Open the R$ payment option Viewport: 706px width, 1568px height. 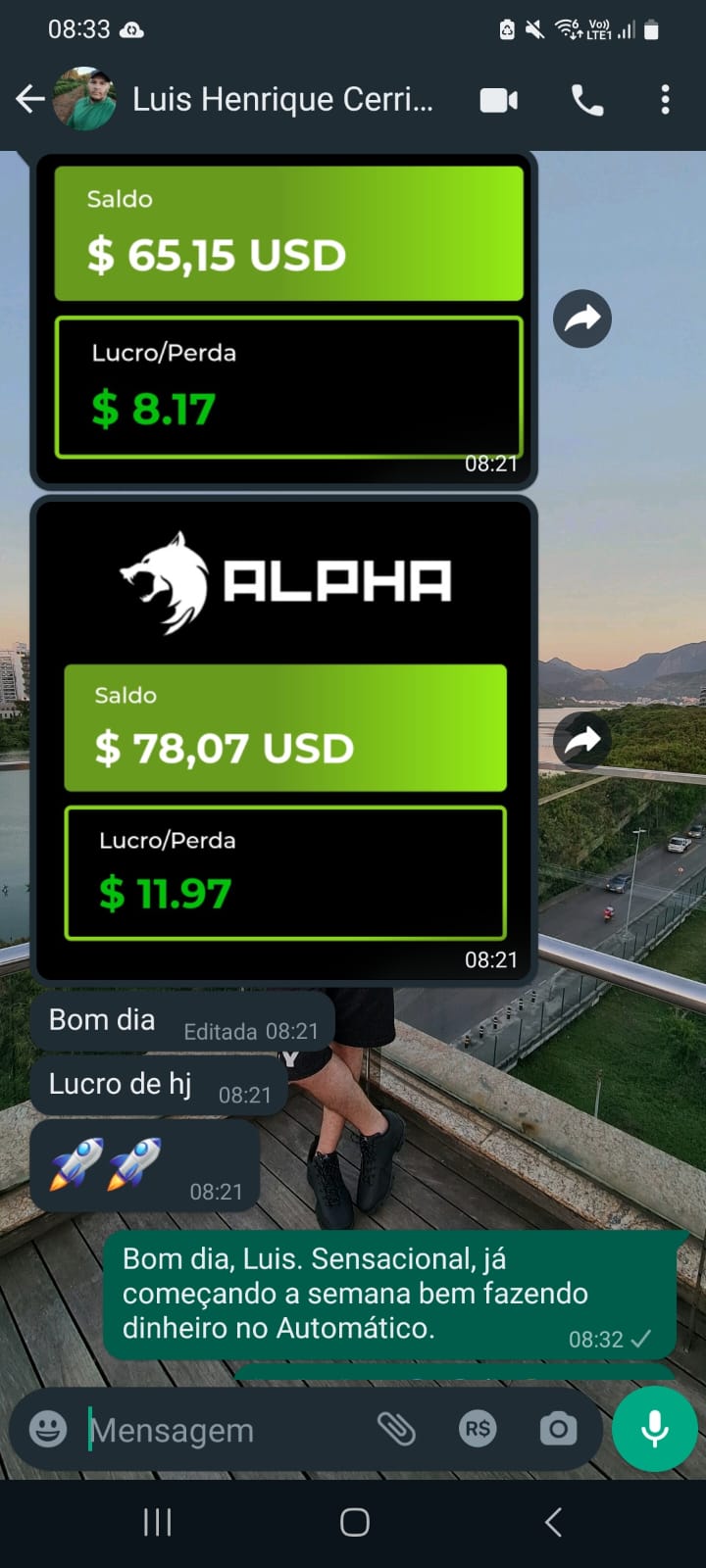click(478, 1429)
